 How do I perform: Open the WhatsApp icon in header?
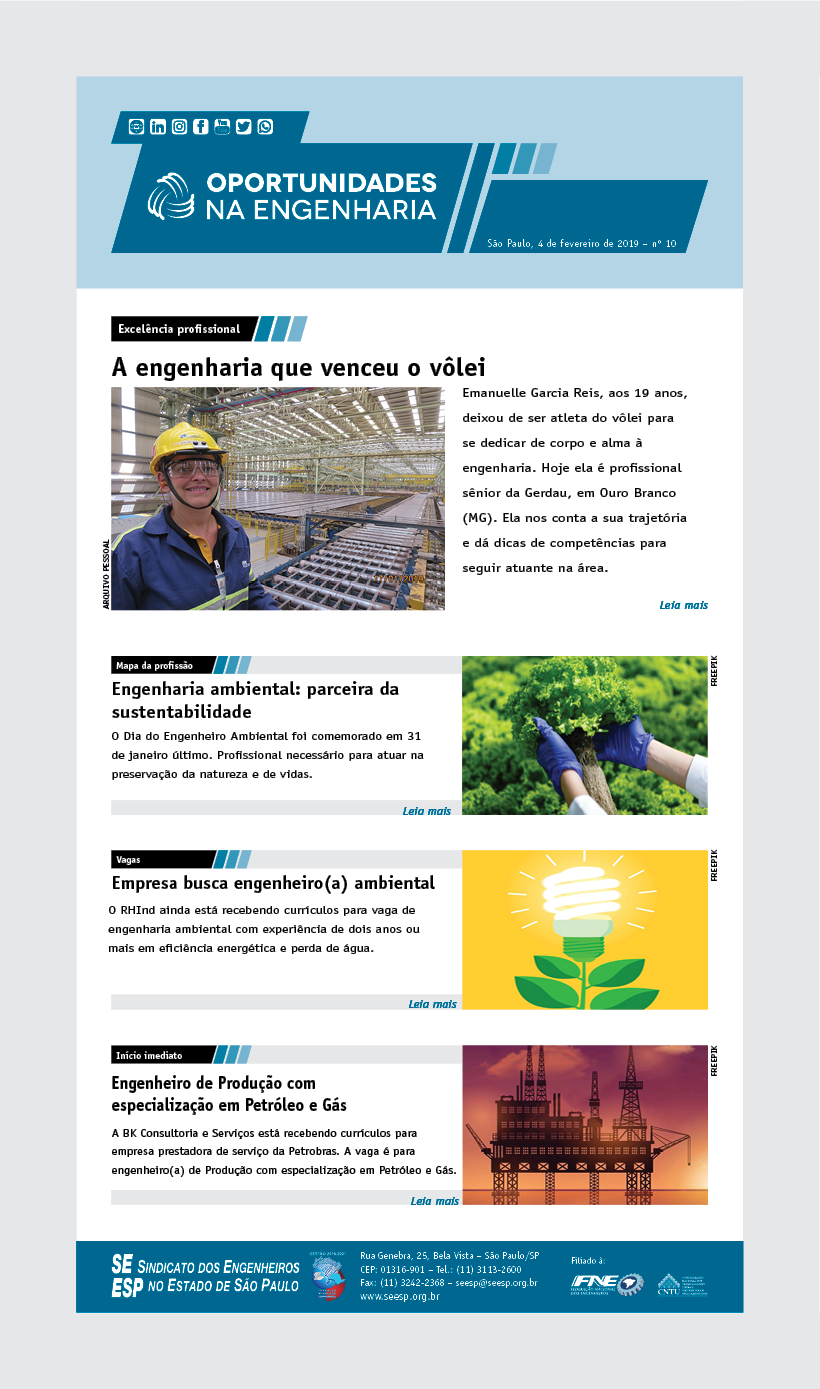(265, 127)
